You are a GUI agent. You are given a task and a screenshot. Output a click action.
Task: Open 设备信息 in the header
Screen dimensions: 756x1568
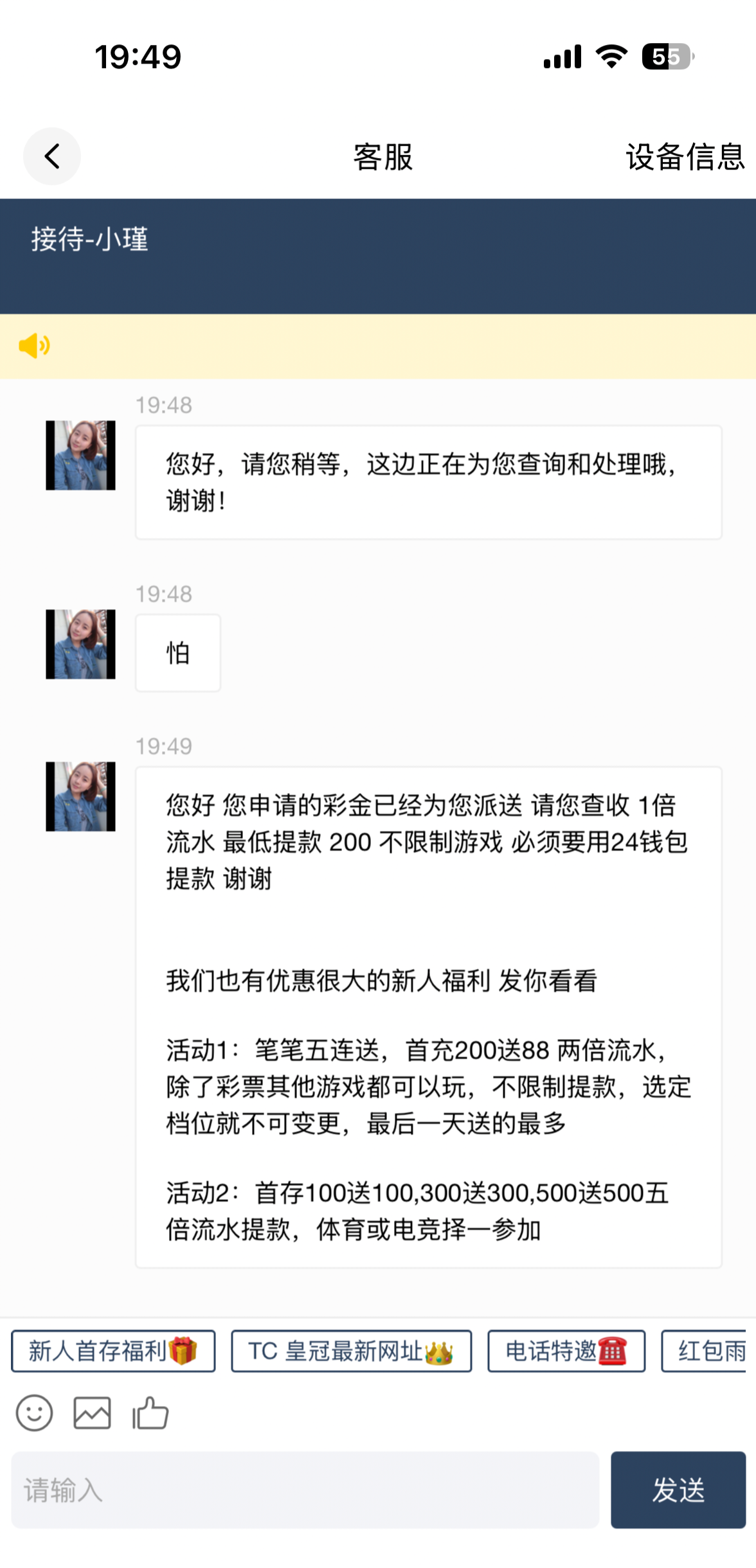[685, 157]
